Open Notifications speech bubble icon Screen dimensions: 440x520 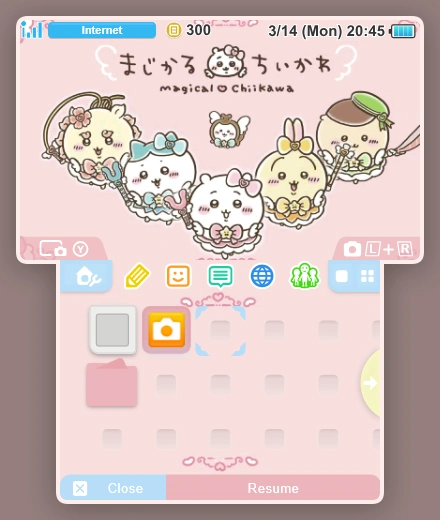(x=220, y=276)
